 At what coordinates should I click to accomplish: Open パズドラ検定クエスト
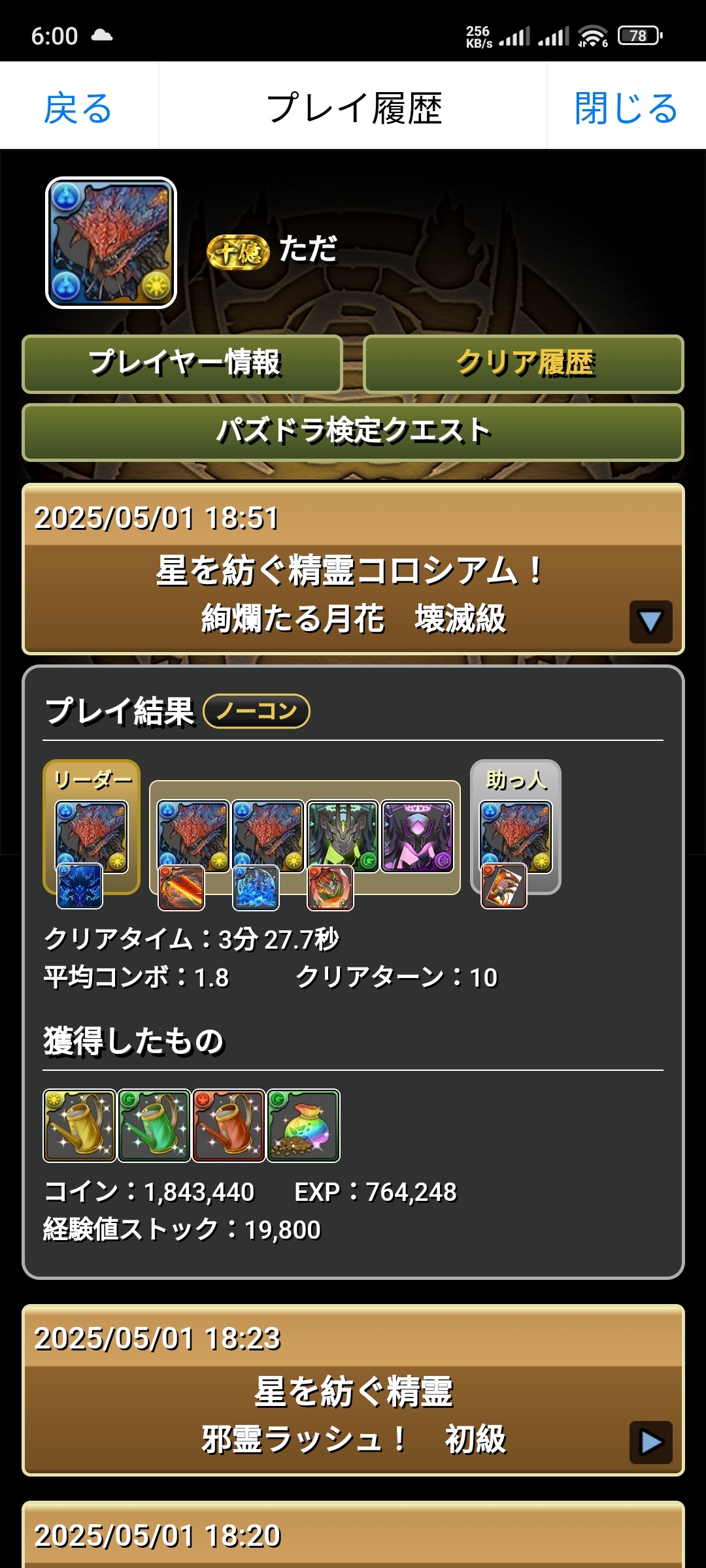(x=353, y=432)
